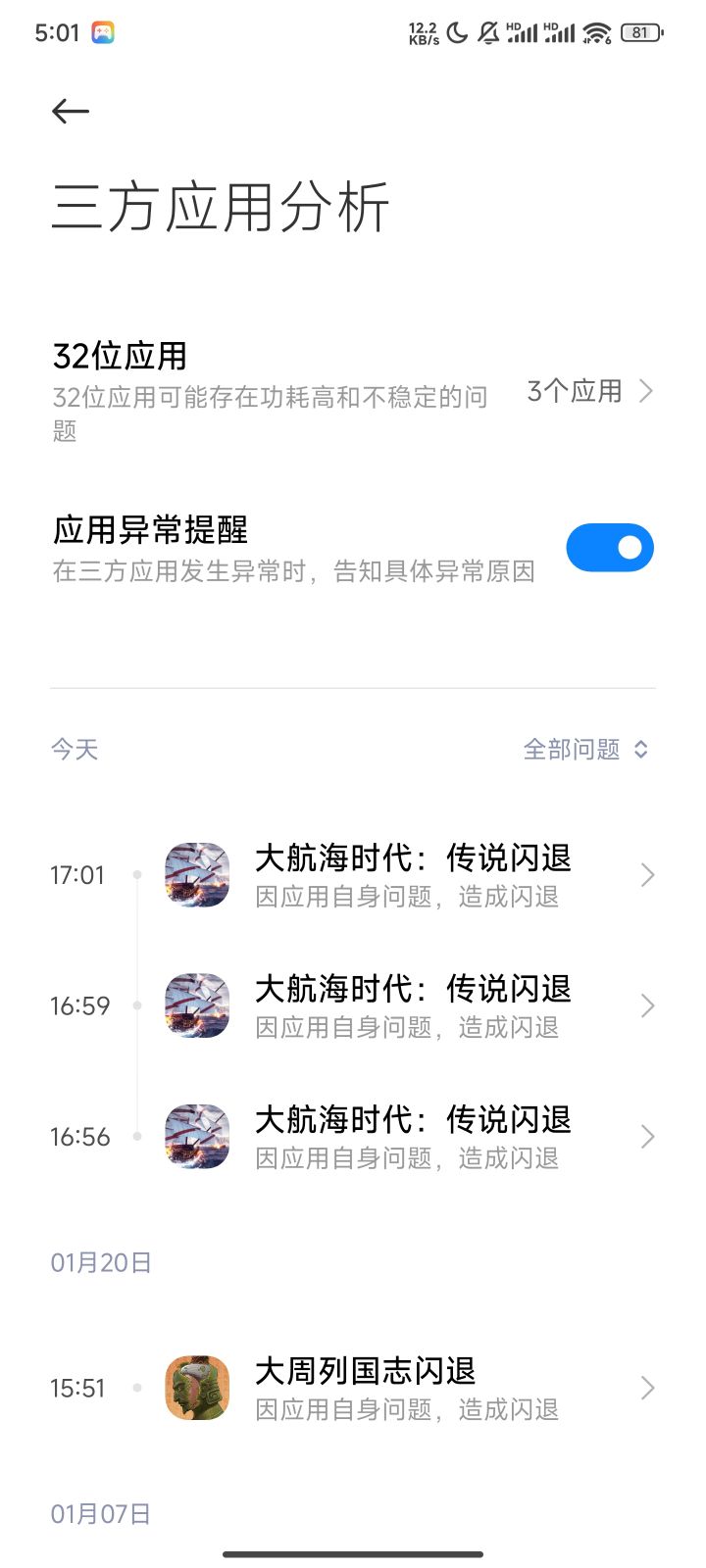This screenshot has width=706, height=1568.
Task: View the 16:59 大航海时代 crash details
Action: pyautogui.click(x=412, y=1006)
